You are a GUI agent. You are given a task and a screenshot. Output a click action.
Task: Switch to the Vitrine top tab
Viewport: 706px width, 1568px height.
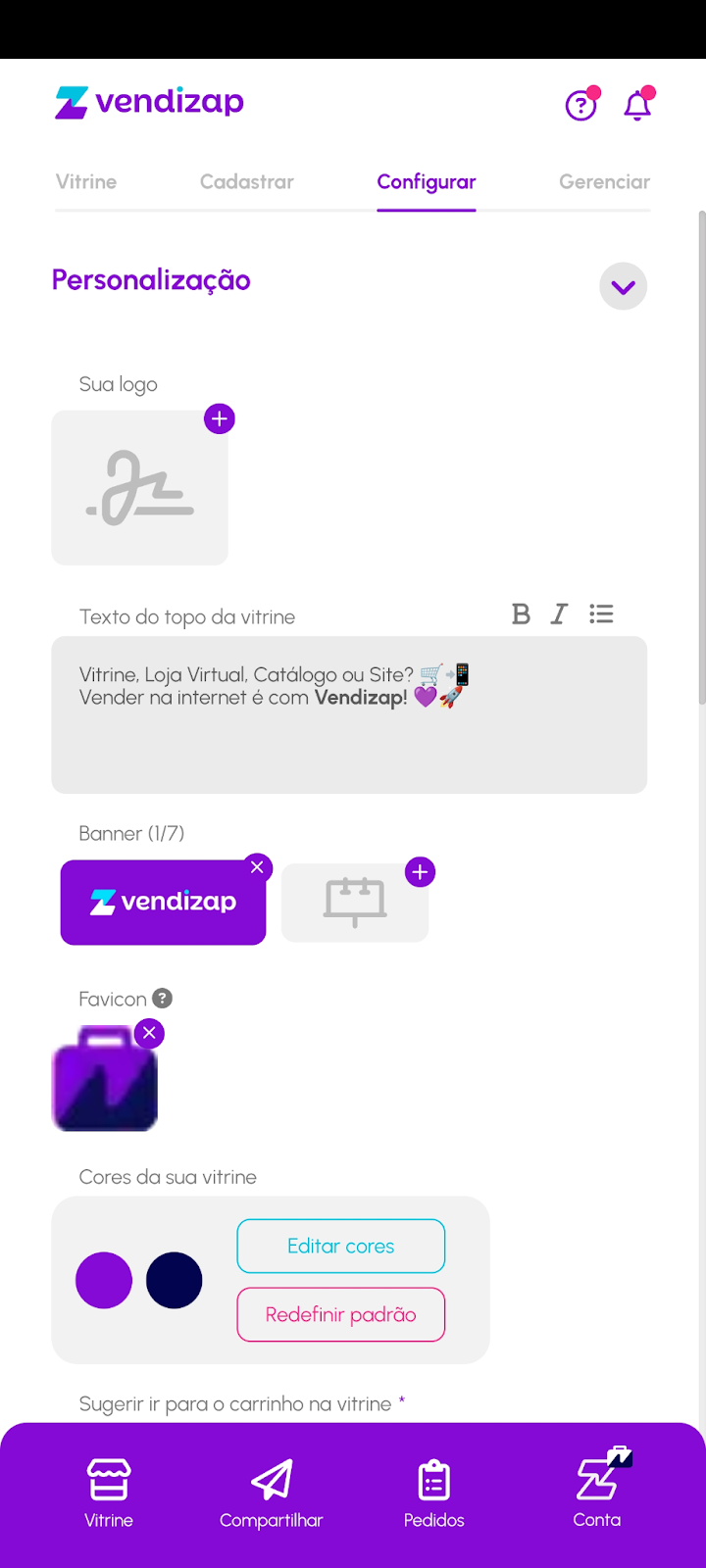tap(86, 181)
